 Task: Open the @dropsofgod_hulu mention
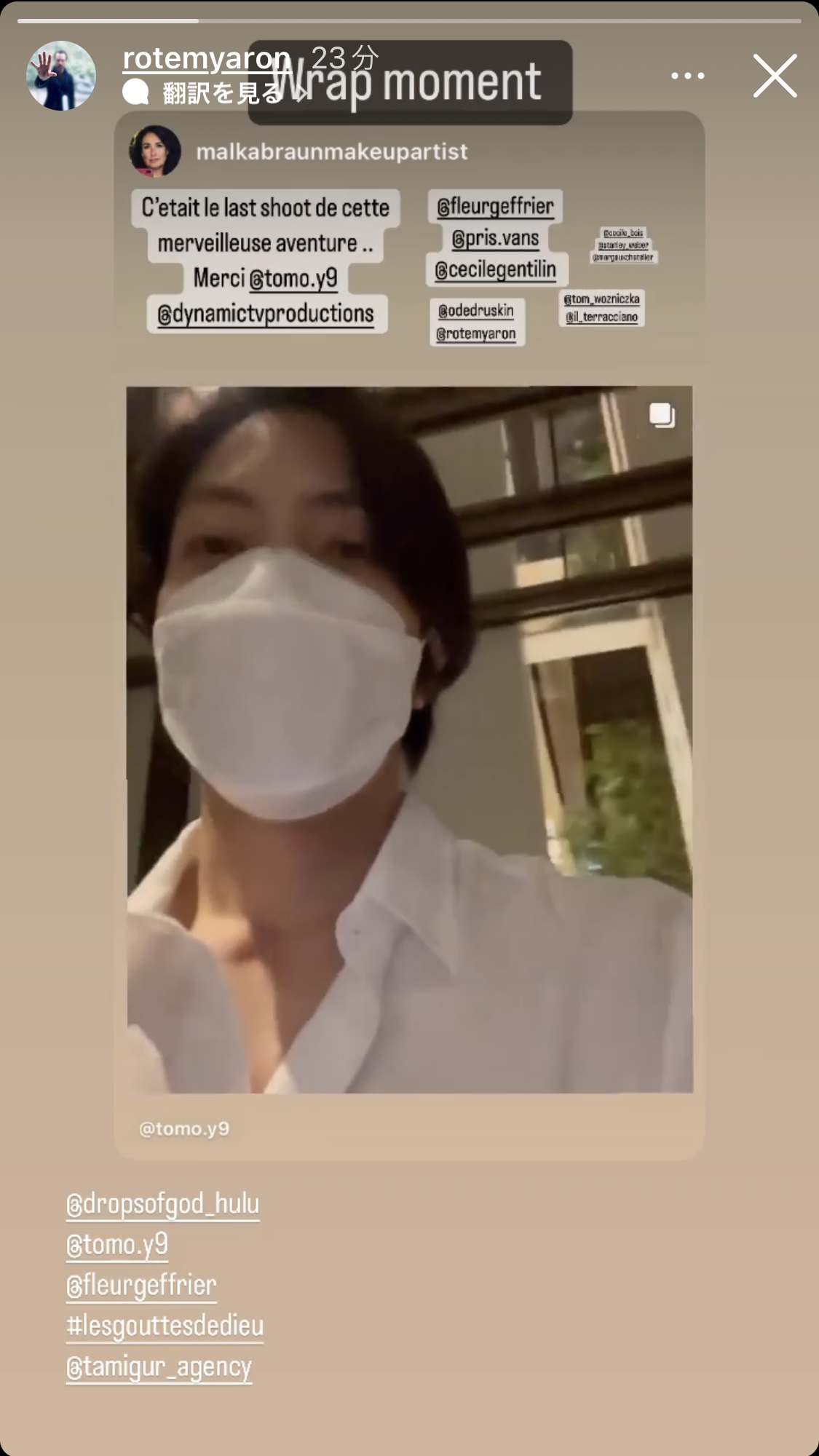click(x=163, y=1204)
